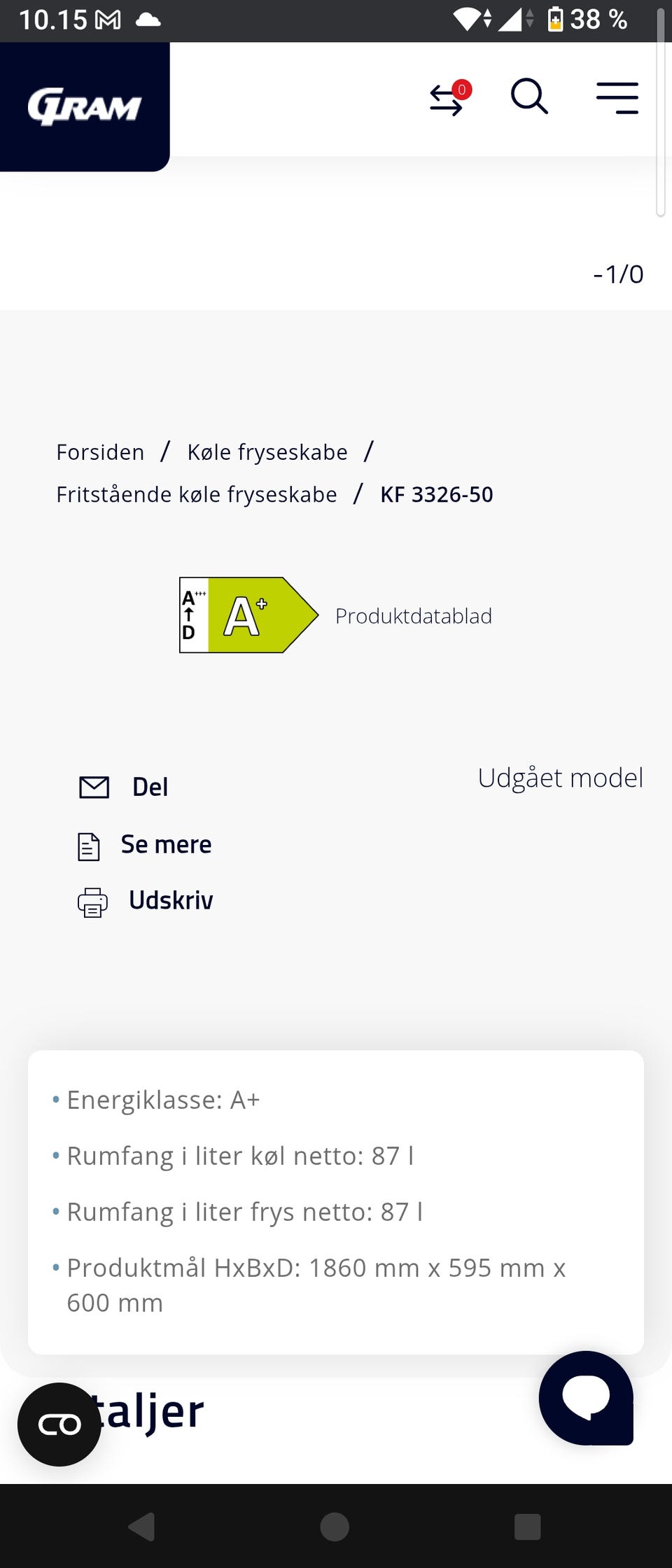The image size is (672, 1568).
Task: Open the search function
Action: point(529,97)
